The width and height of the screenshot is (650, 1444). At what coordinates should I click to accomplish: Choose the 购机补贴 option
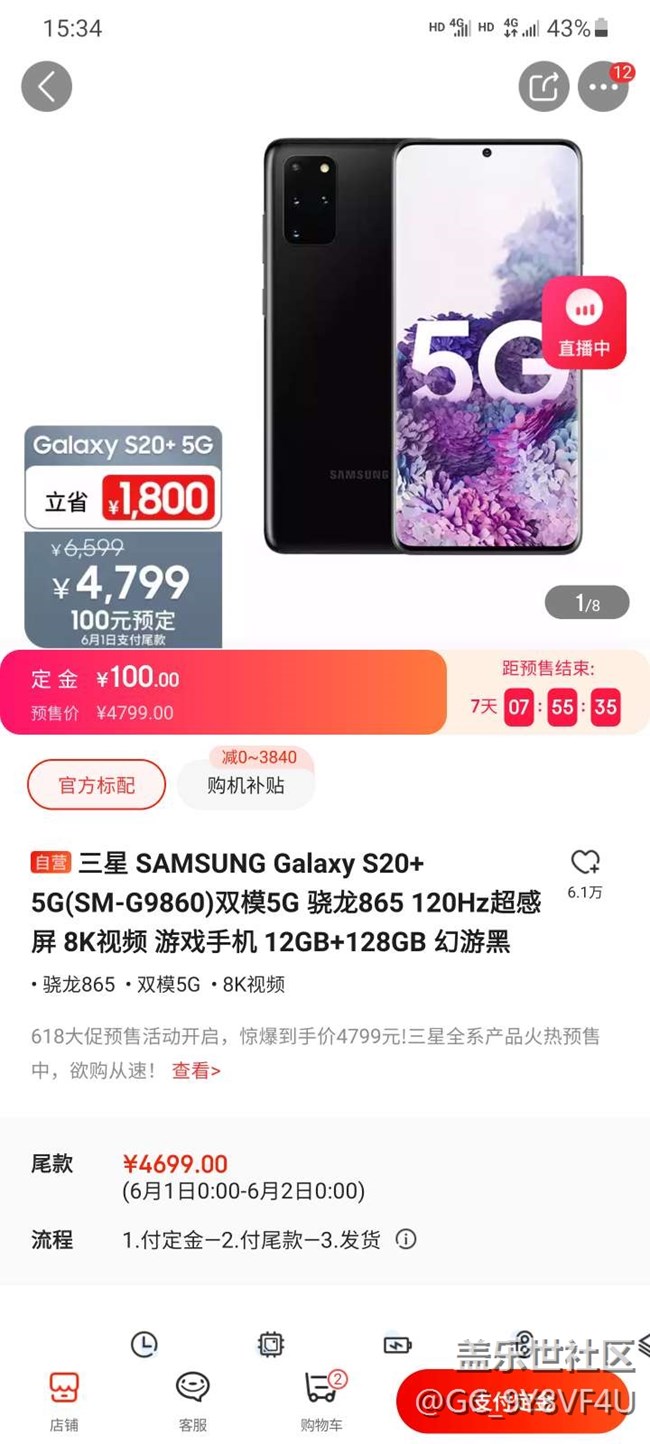pos(246,785)
